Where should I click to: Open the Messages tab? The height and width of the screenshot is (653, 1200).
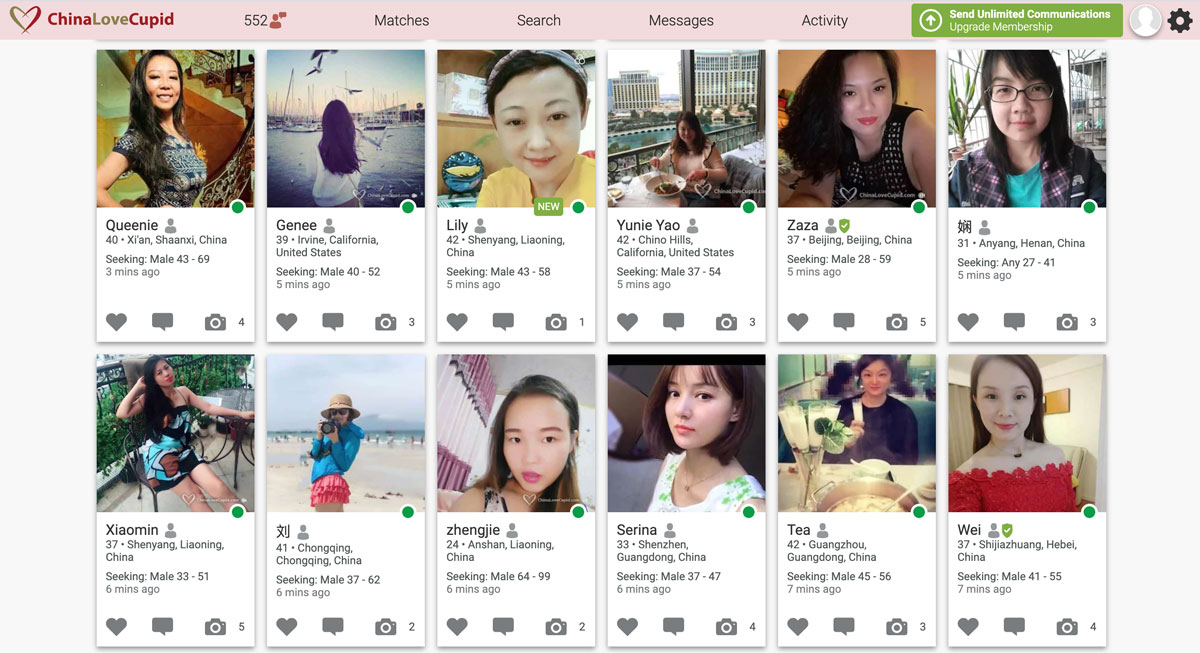tap(681, 20)
